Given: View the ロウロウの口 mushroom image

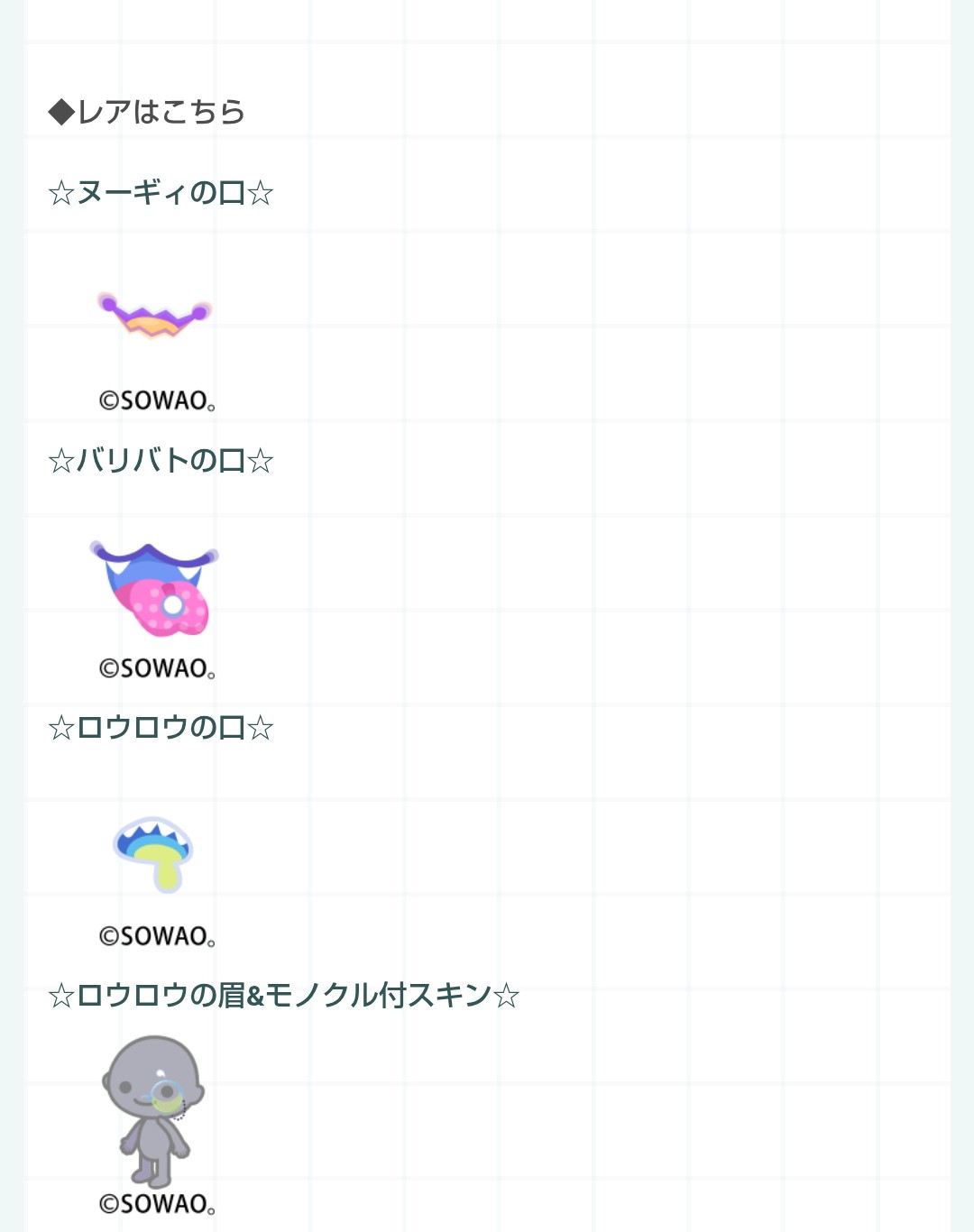Looking at the screenshot, I should point(155,854).
